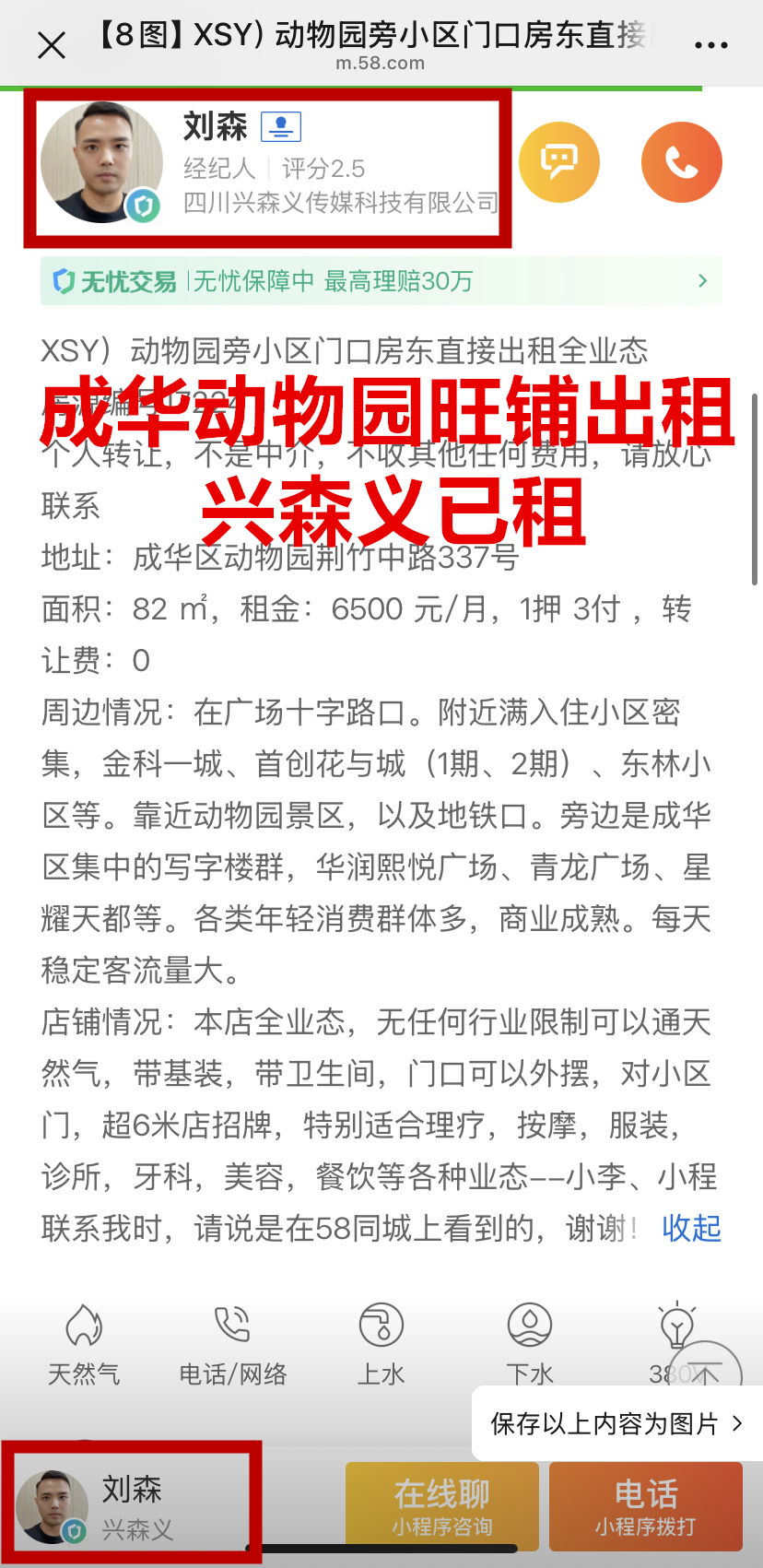Open the 无忧交易 guarantee banner
Screen dimensions: 763x1568
[x=381, y=281]
